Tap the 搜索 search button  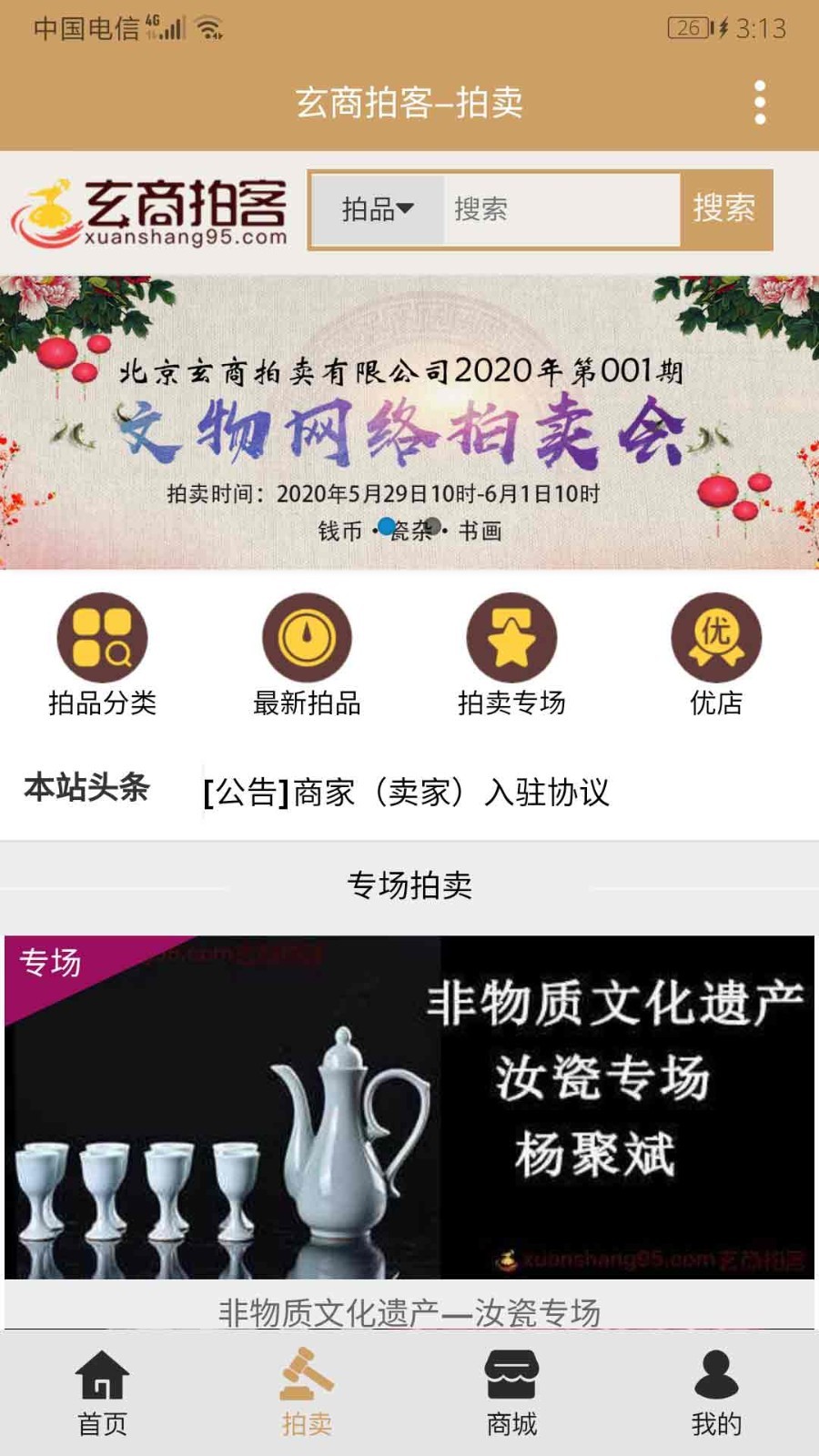click(x=725, y=209)
